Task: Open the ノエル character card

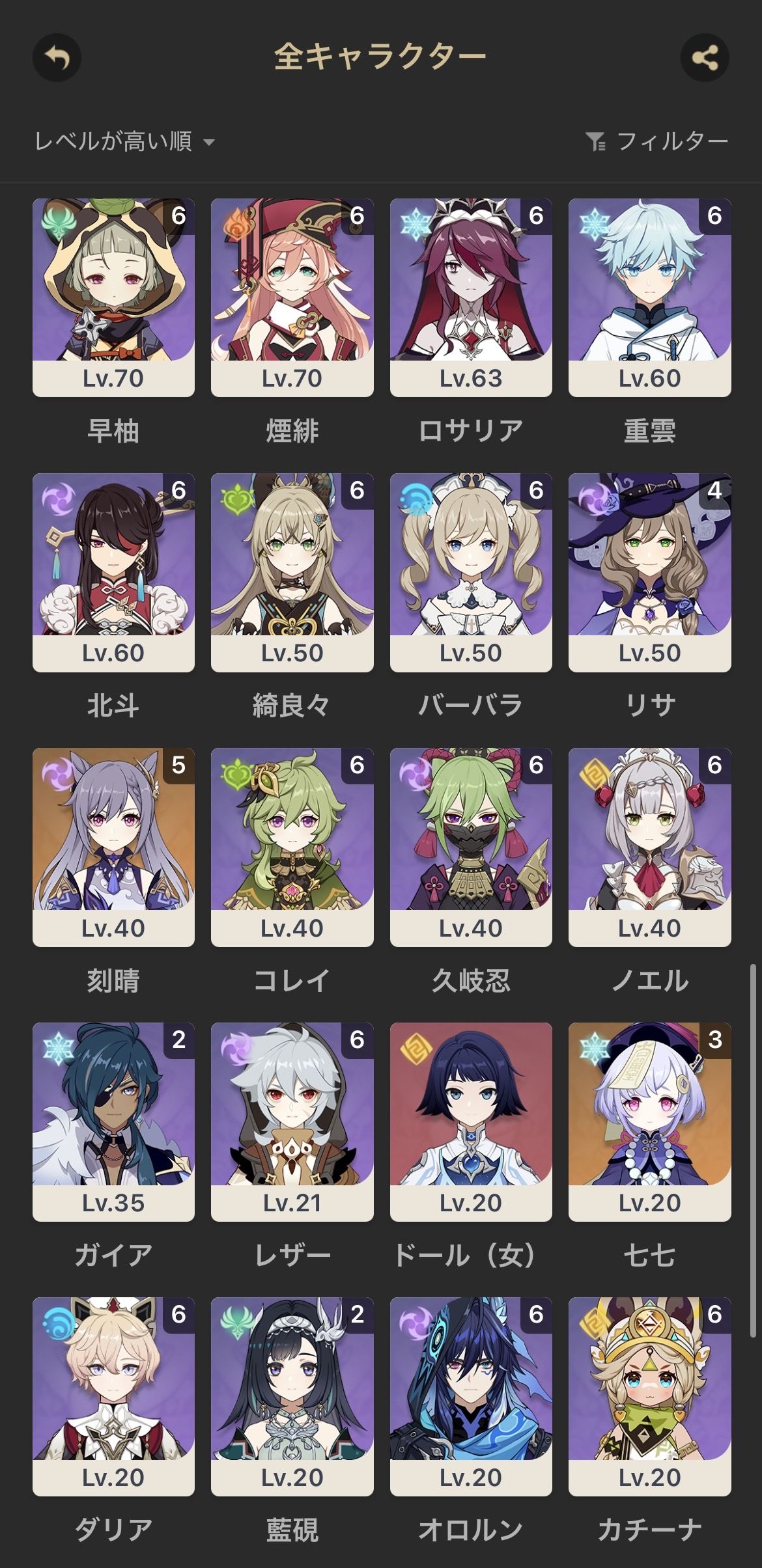Action: pyautogui.click(x=649, y=847)
